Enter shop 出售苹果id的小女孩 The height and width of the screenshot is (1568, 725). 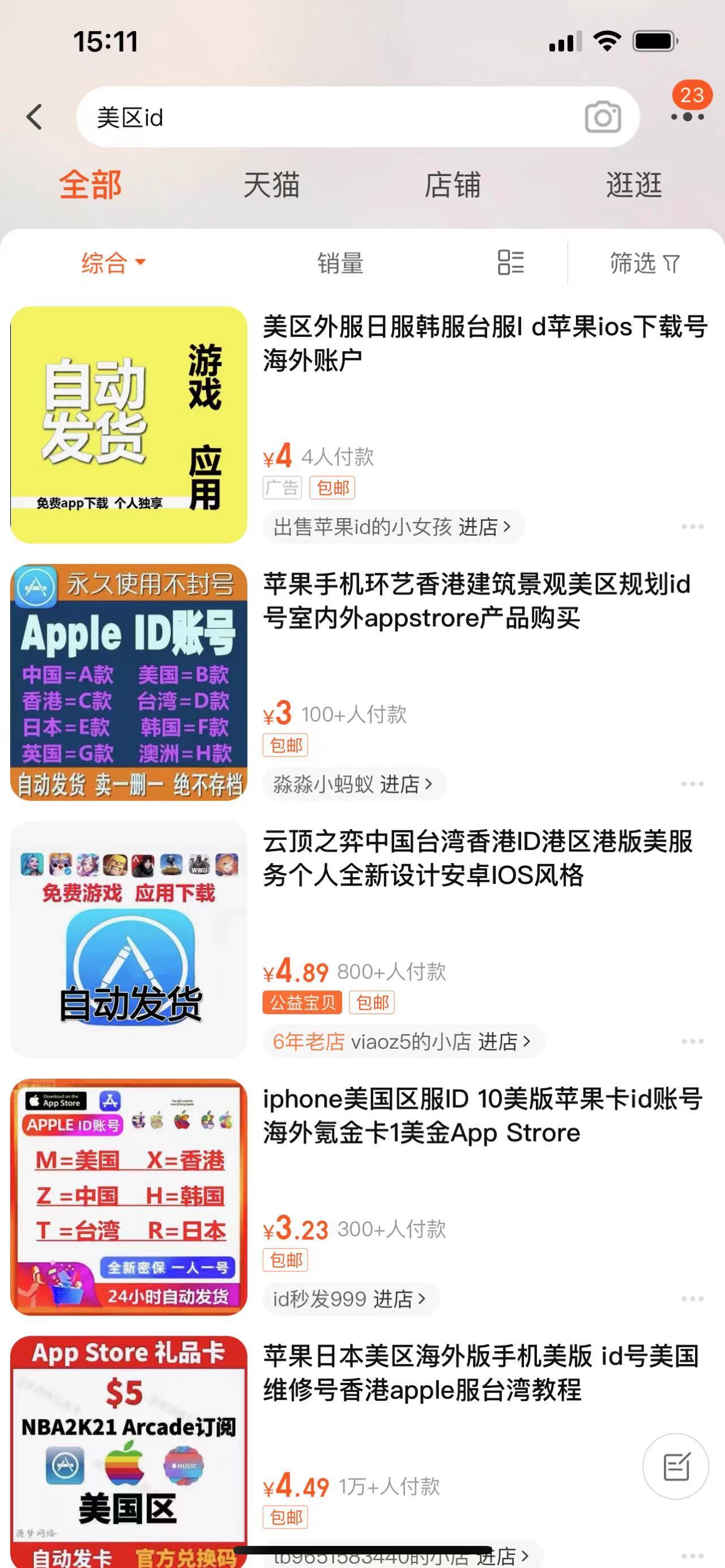pos(393,527)
